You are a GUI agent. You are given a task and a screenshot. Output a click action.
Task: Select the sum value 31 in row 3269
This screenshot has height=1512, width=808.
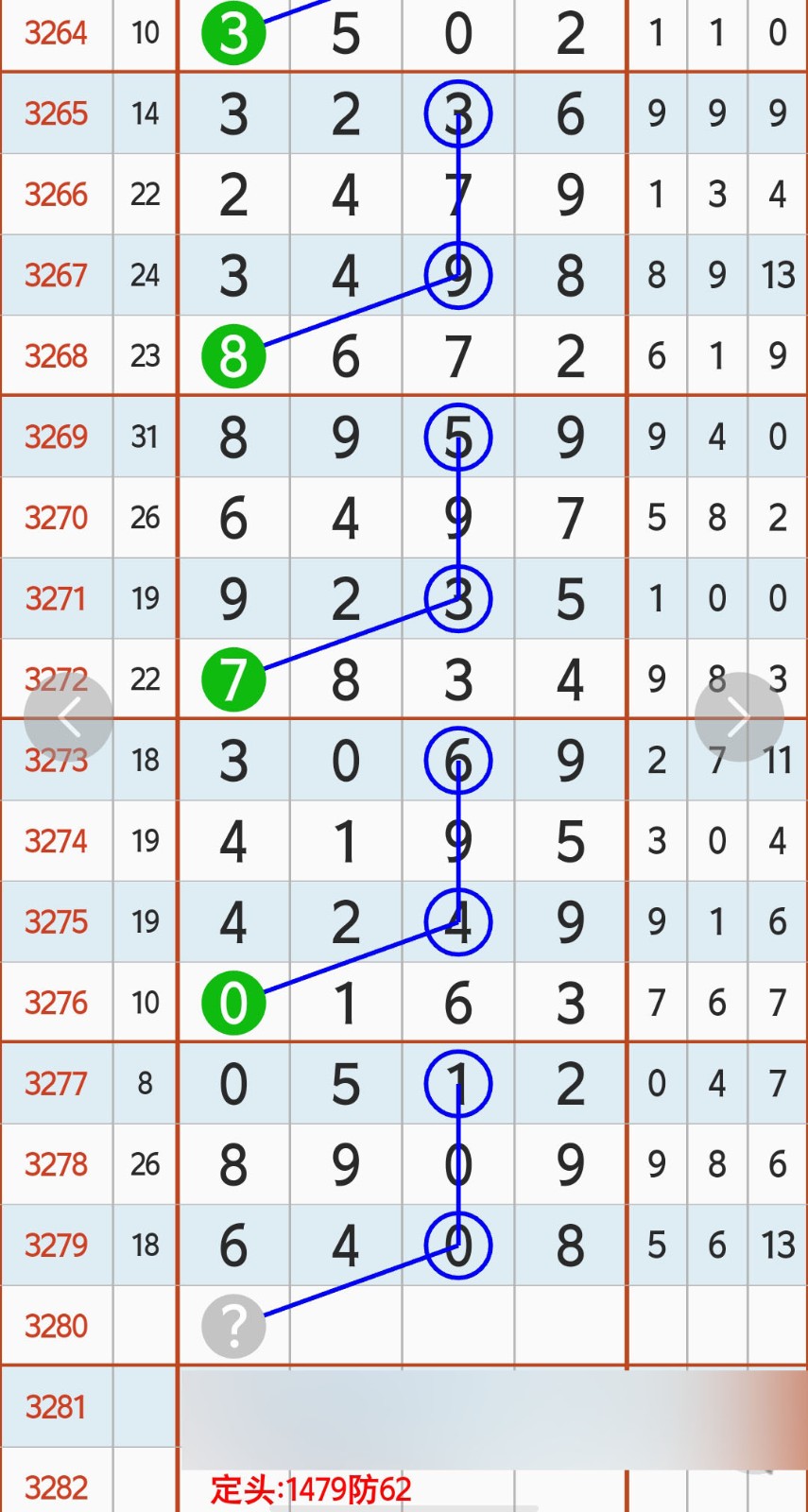coord(145,437)
